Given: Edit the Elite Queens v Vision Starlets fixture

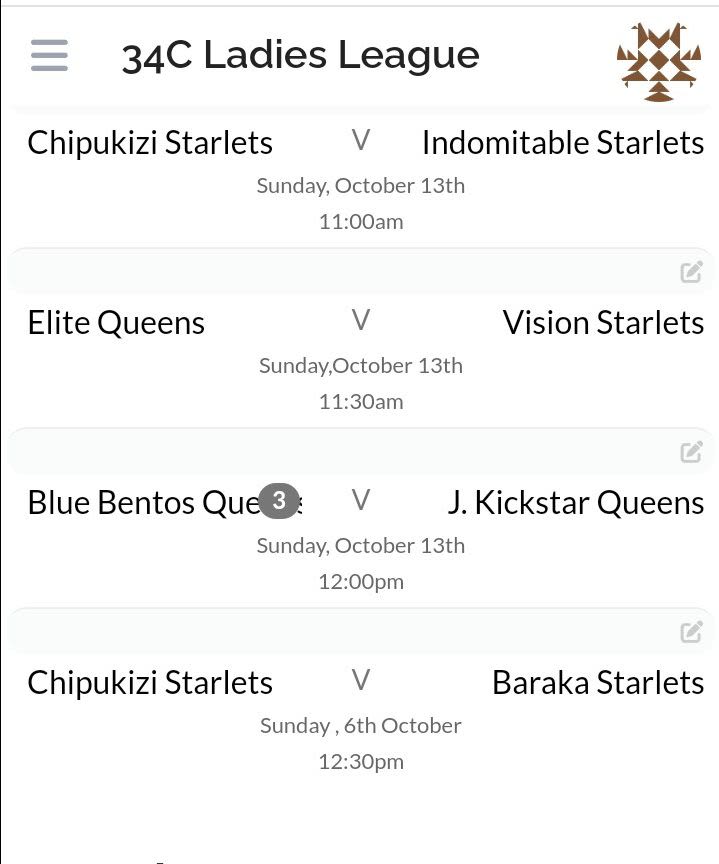Looking at the screenshot, I should click(x=691, y=272).
